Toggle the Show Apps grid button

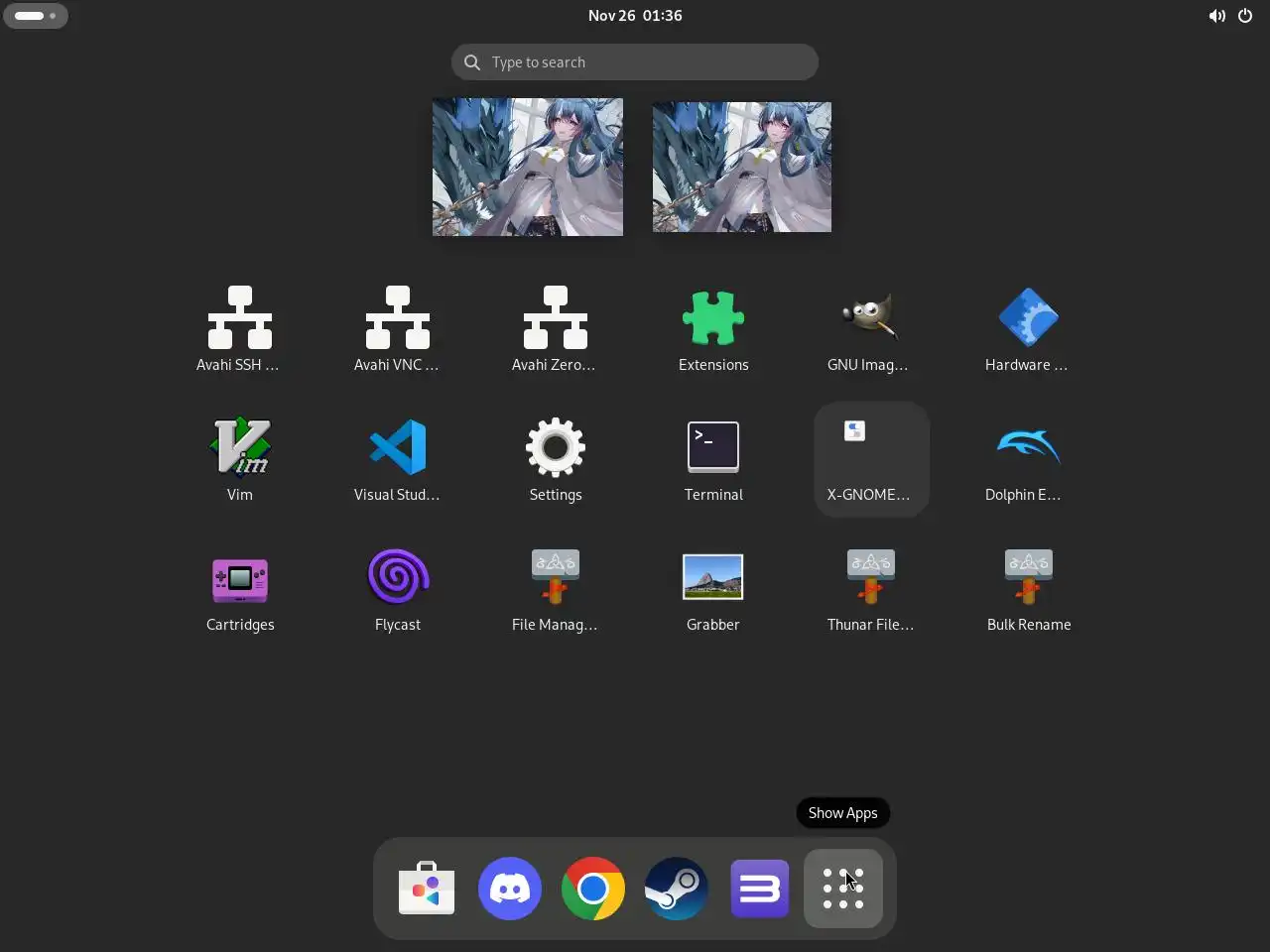click(843, 889)
